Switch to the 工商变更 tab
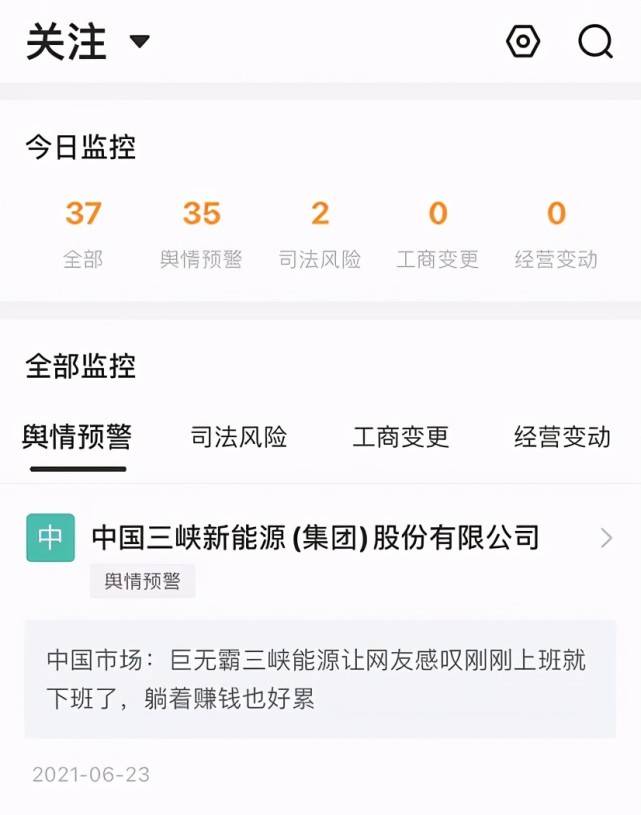641x815 pixels. tap(401, 437)
